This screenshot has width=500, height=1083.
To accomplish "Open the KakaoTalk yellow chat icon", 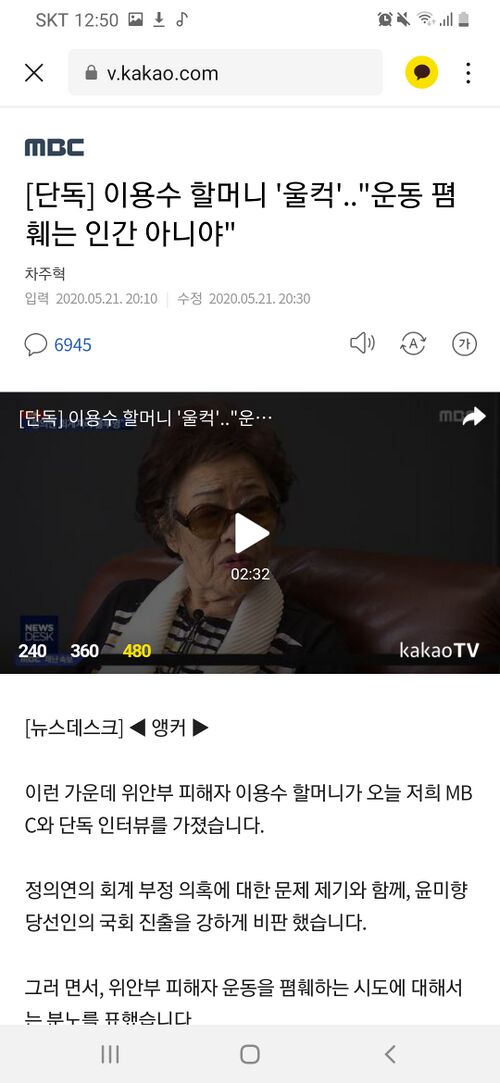I will 421,73.
